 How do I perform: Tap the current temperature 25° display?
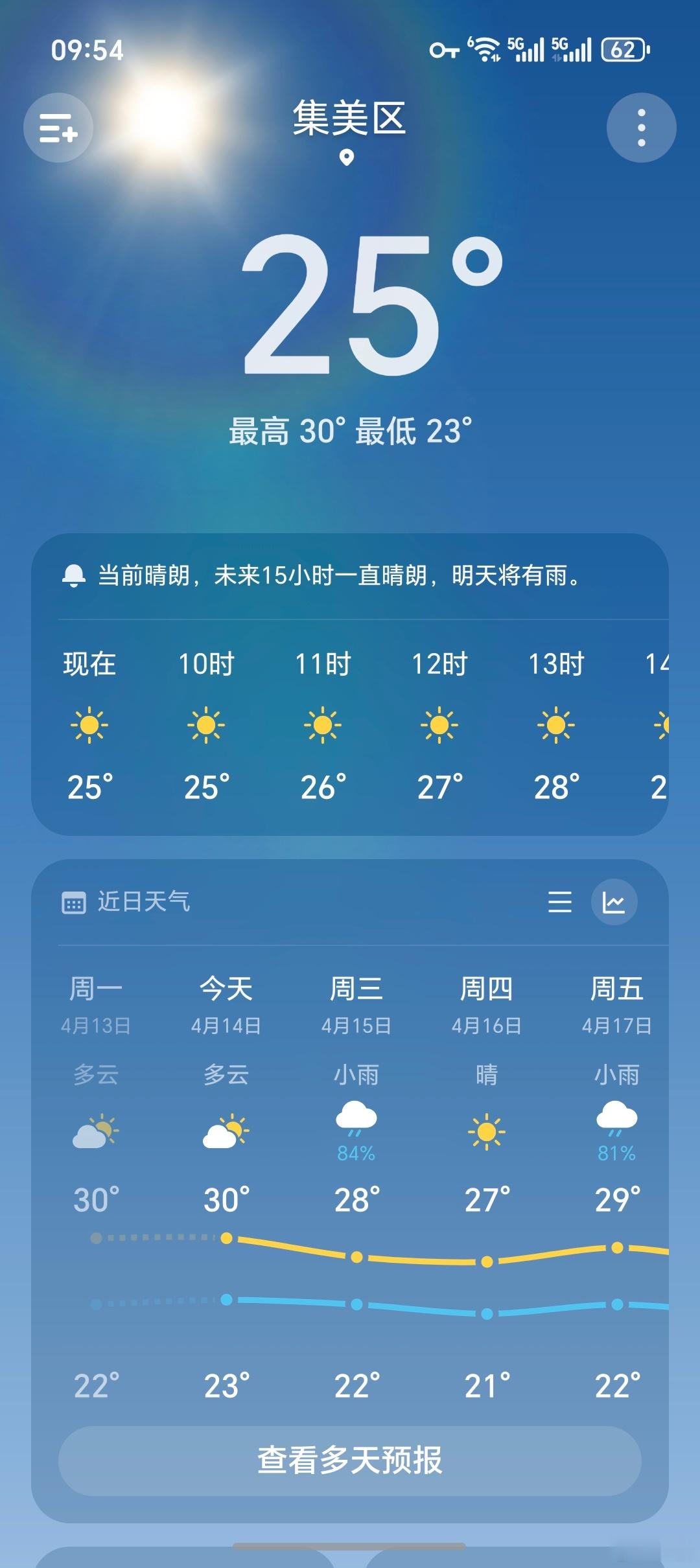point(350,305)
